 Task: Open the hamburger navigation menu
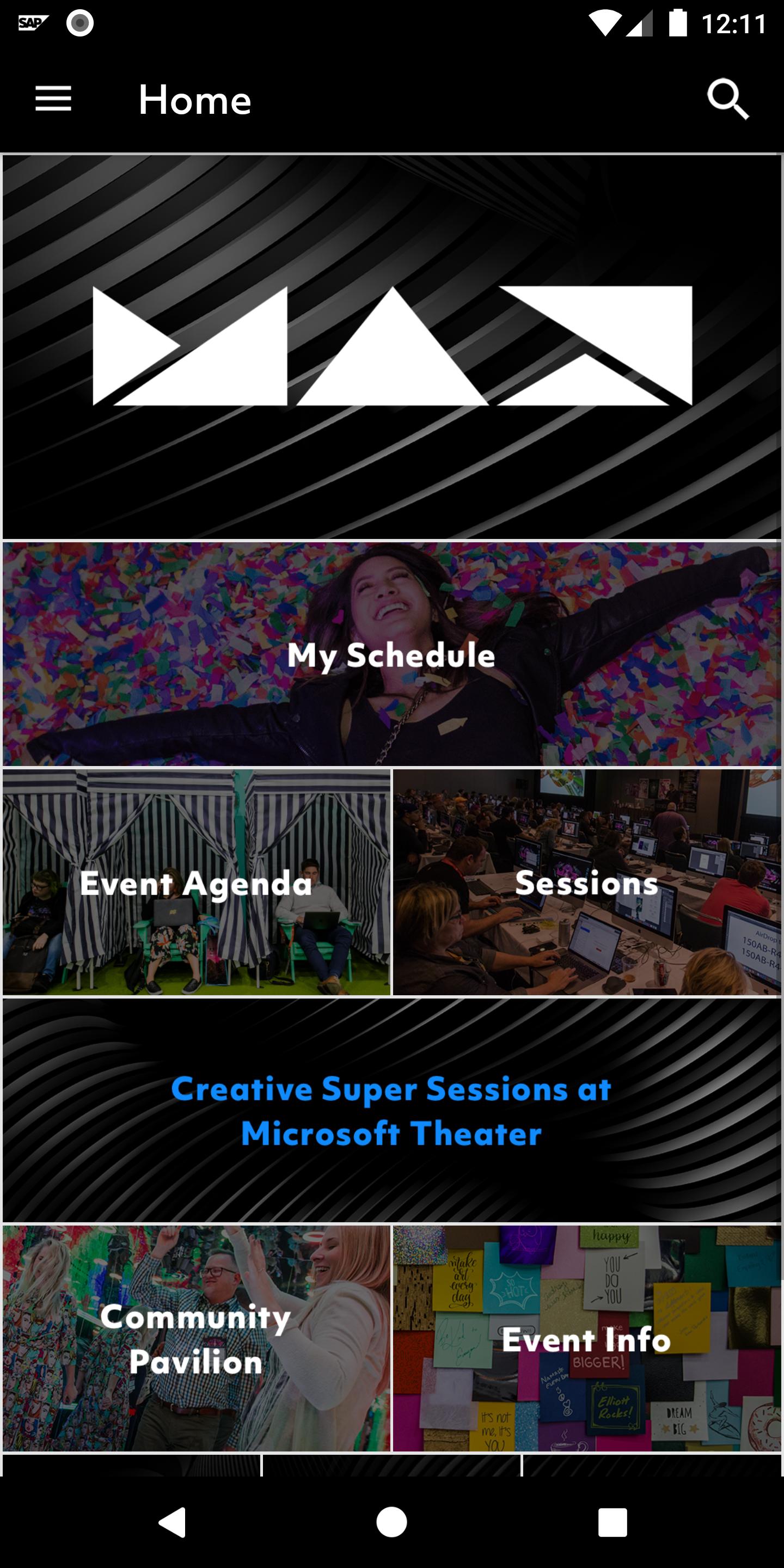pyautogui.click(x=53, y=99)
